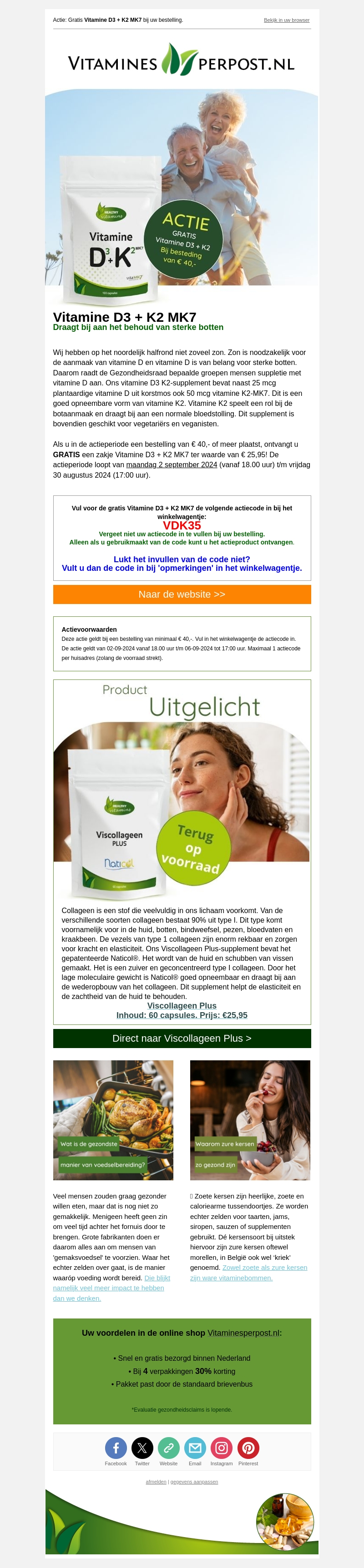This screenshot has width=364, height=1568.
Task: Open the Vitamine D3 + K2 action banner
Action: 182,195
